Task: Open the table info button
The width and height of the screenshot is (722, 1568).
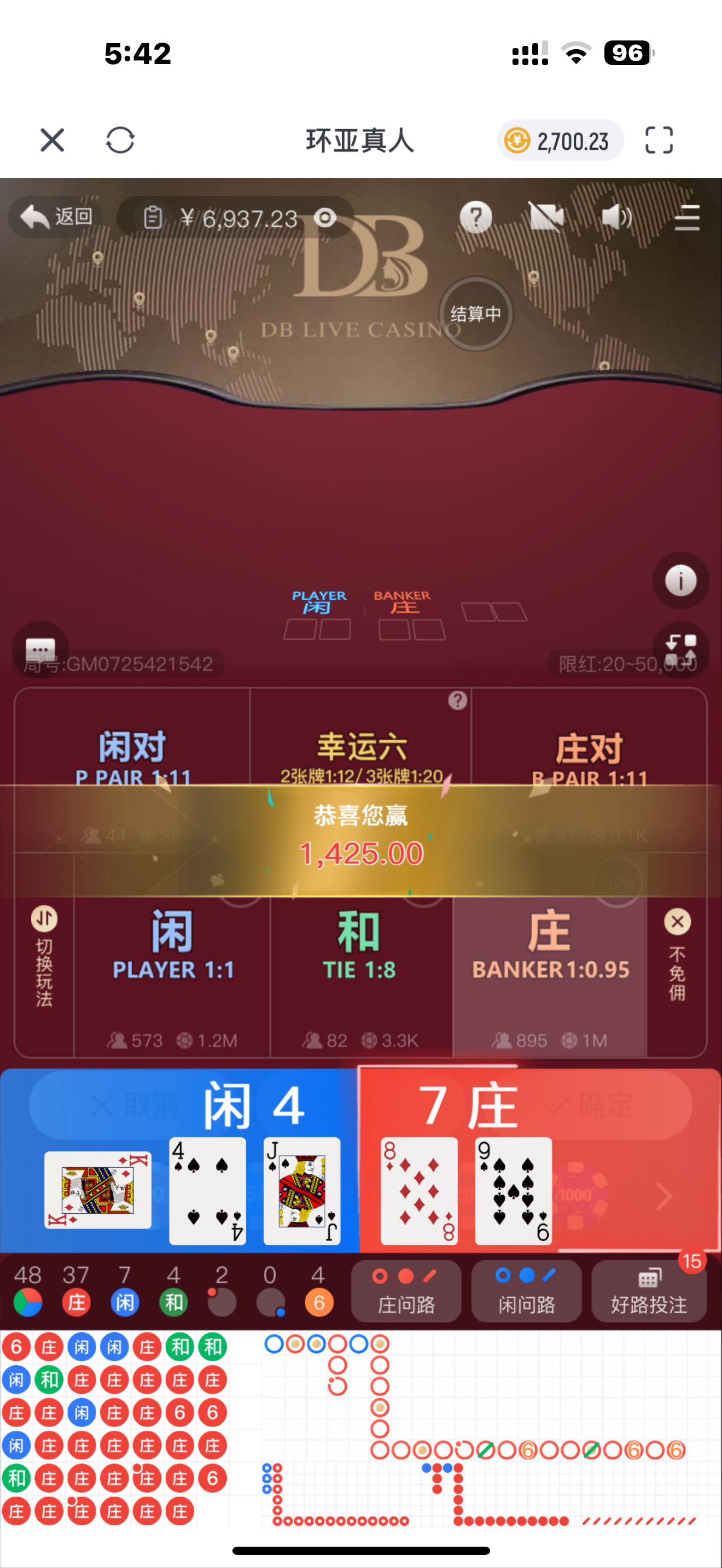Action: tap(680, 580)
